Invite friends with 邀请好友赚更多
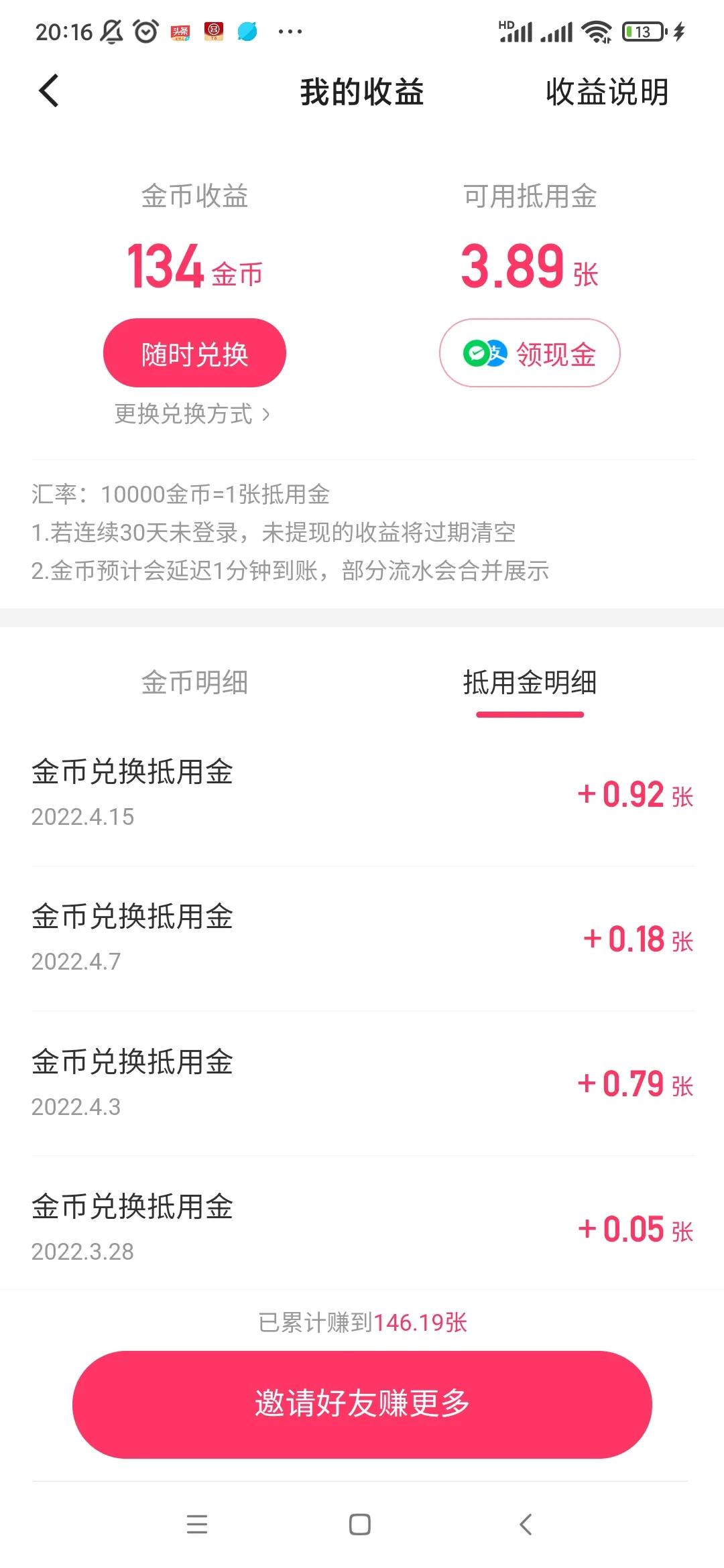The height and width of the screenshot is (1568, 724). (362, 1404)
